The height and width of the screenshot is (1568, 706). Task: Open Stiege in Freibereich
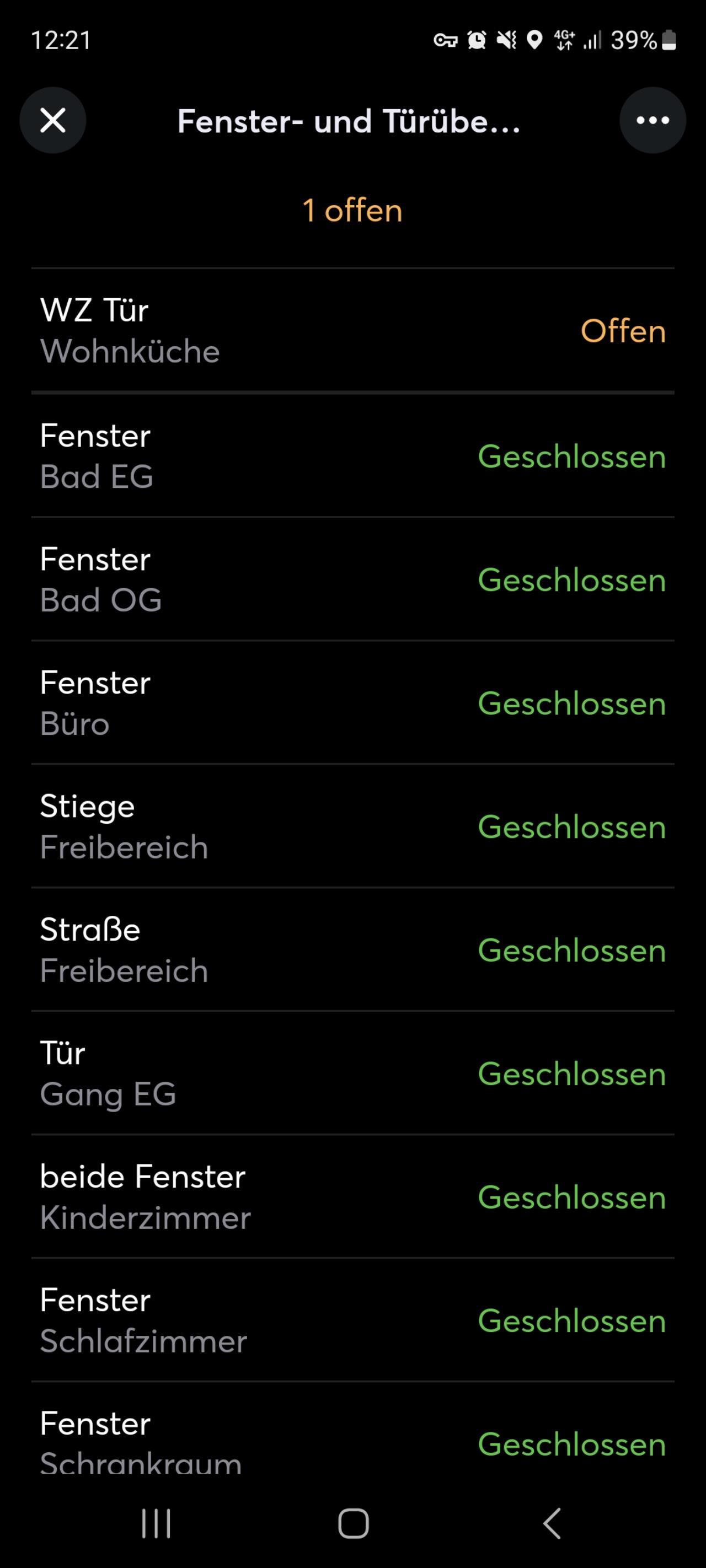click(x=352, y=826)
